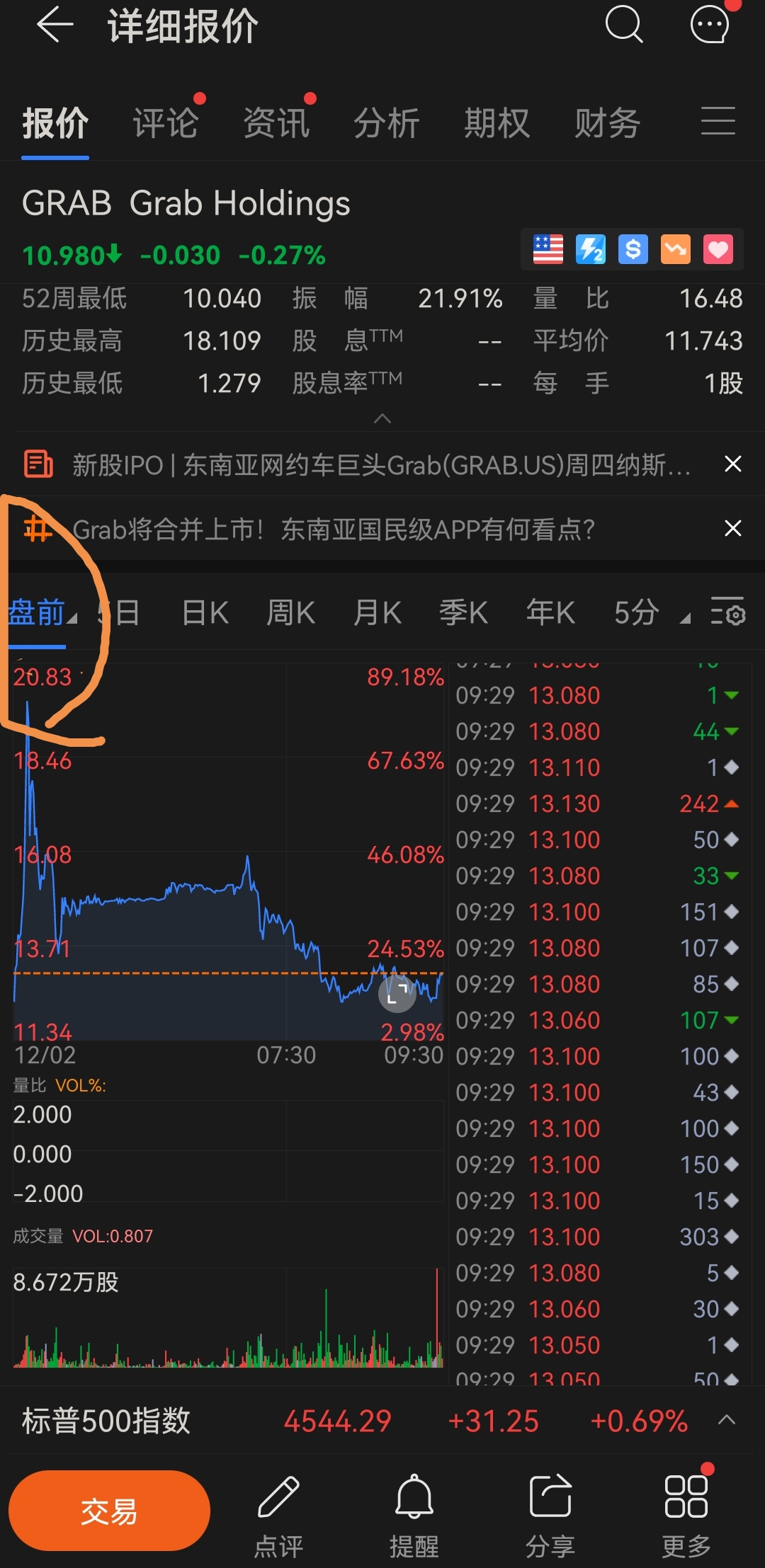Viewport: 765px width, 1568px height.
Task: Open the 财务 tab
Action: 607,123
